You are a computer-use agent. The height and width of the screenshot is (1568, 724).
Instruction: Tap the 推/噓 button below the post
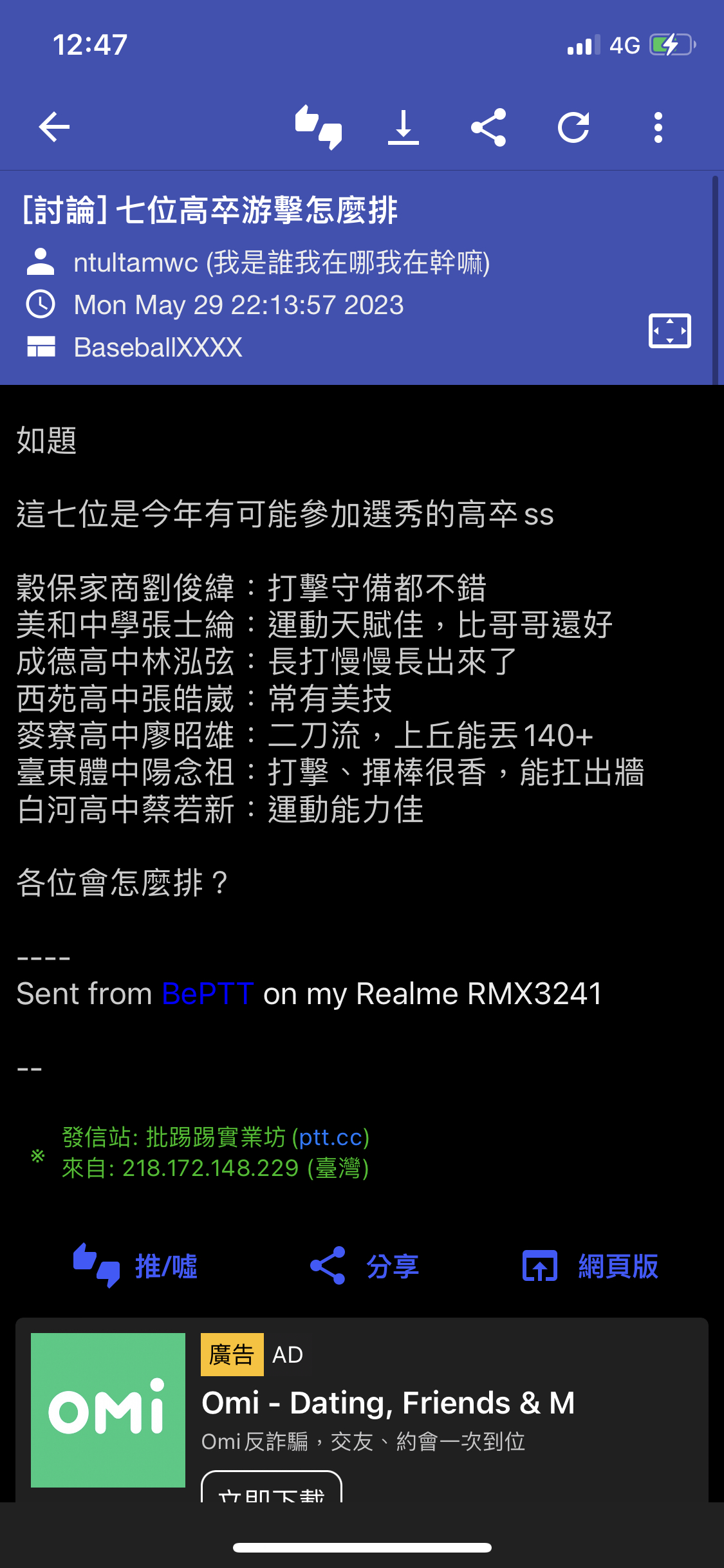[135, 1265]
